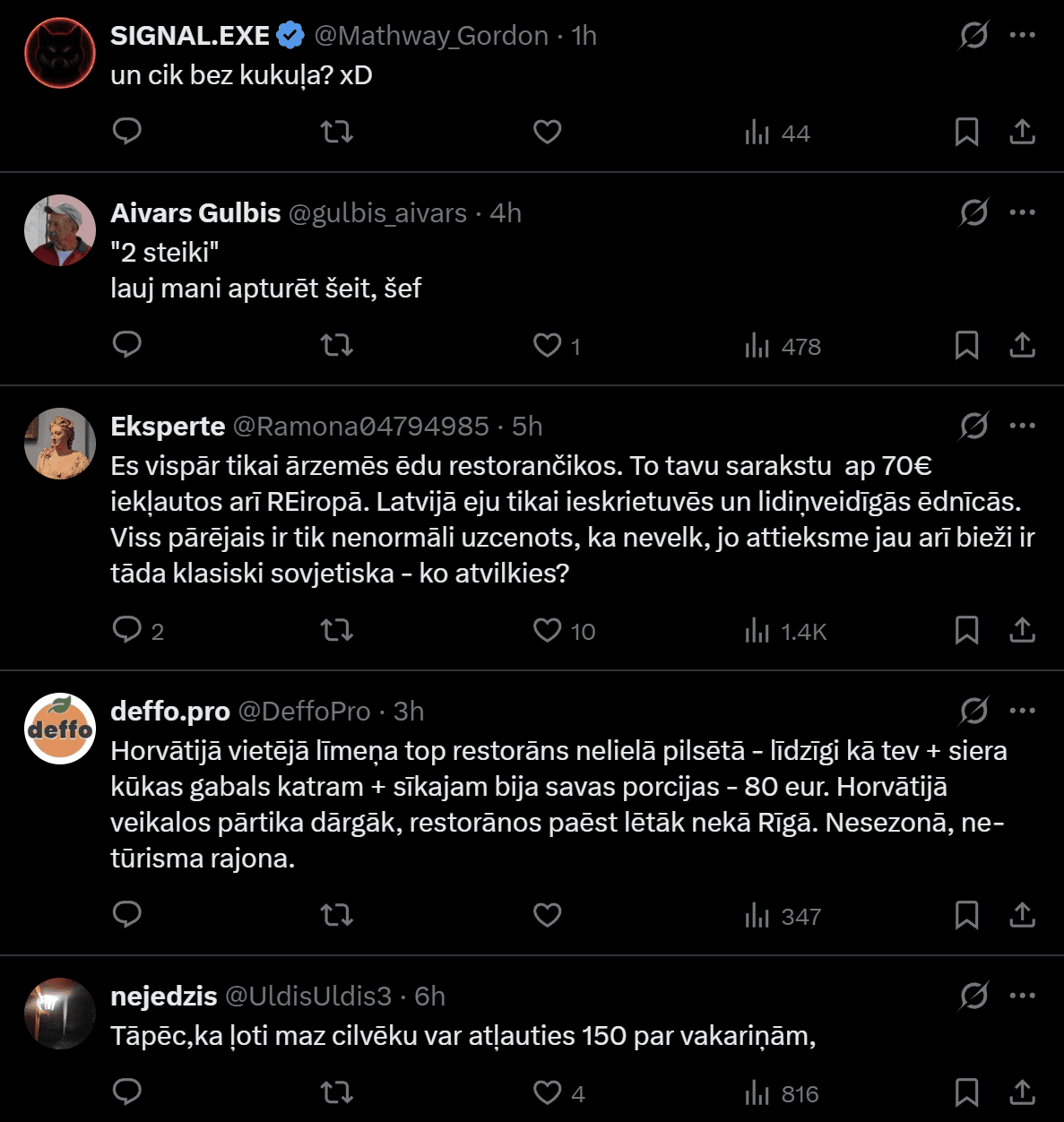The height and width of the screenshot is (1122, 1064).
Task: Share the SIGNAL.EXE reply
Action: 1022,133
